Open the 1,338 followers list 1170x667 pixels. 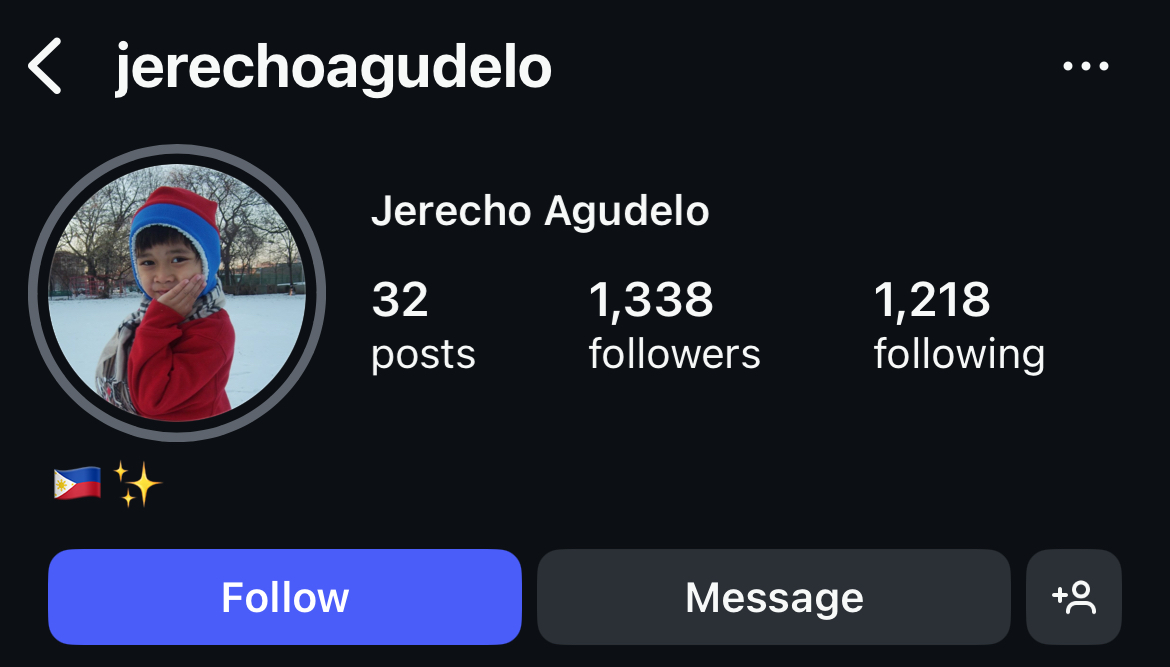tap(674, 326)
